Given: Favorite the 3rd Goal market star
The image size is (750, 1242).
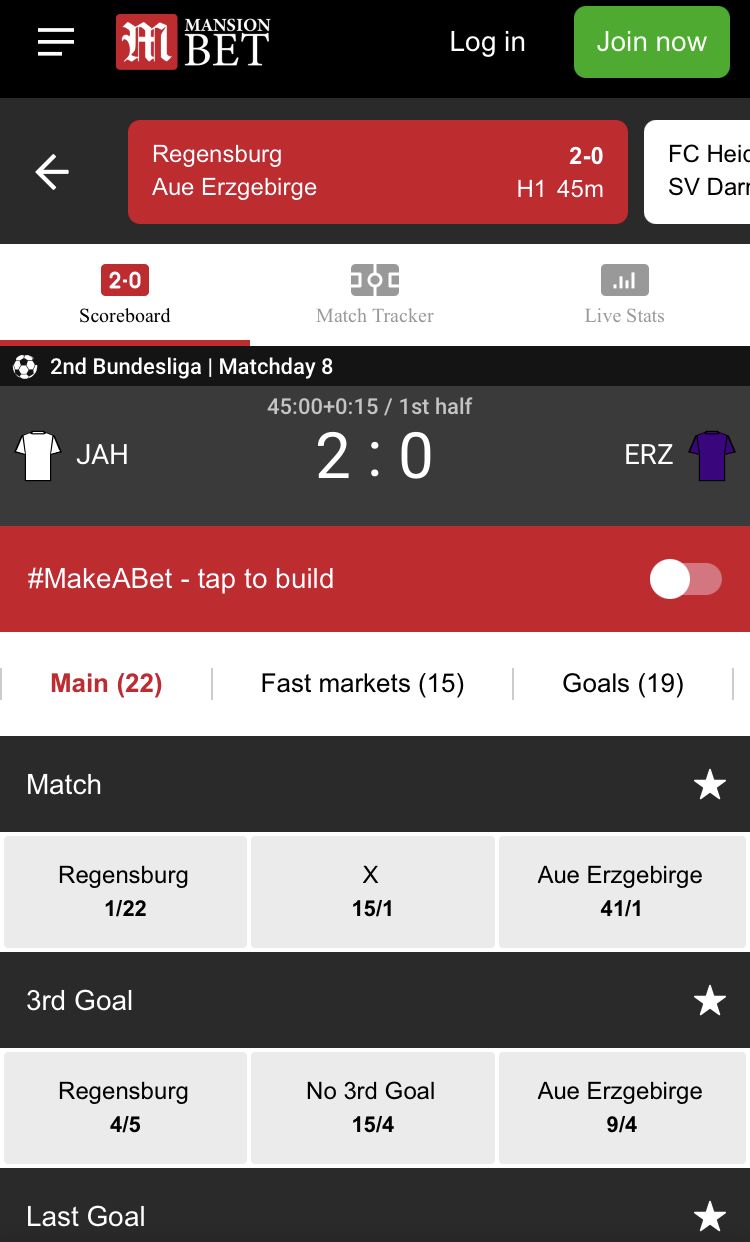Looking at the screenshot, I should pos(710,1001).
